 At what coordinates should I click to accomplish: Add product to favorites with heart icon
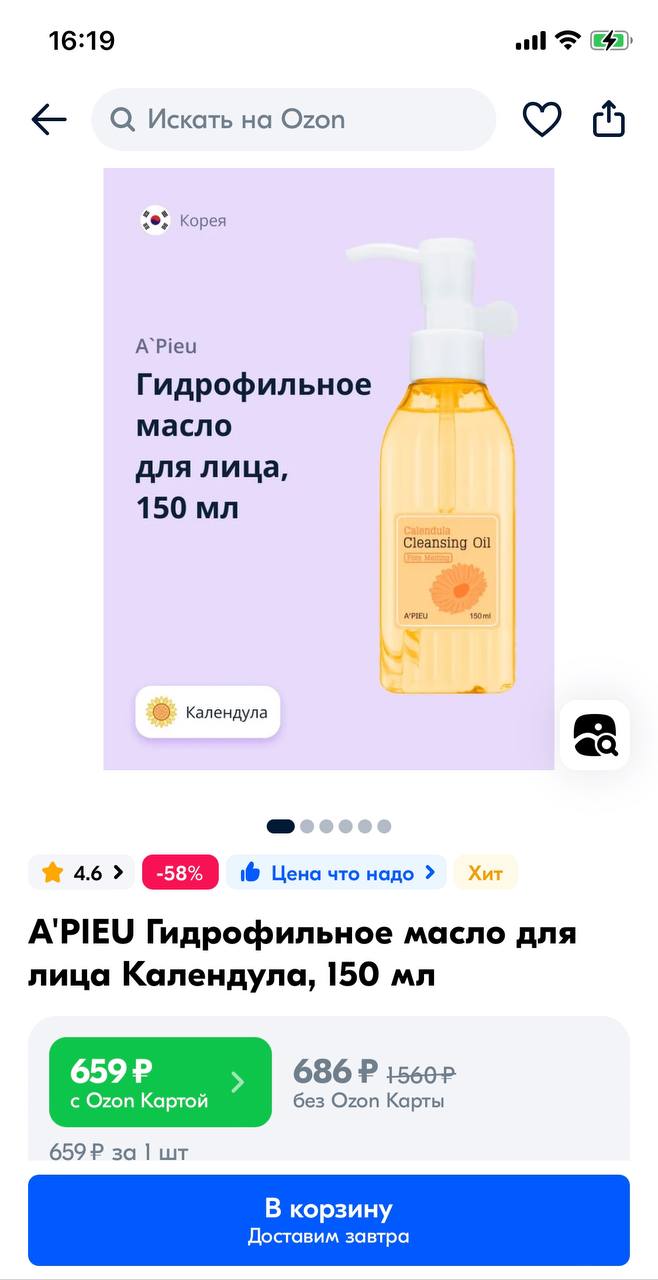[x=542, y=120]
